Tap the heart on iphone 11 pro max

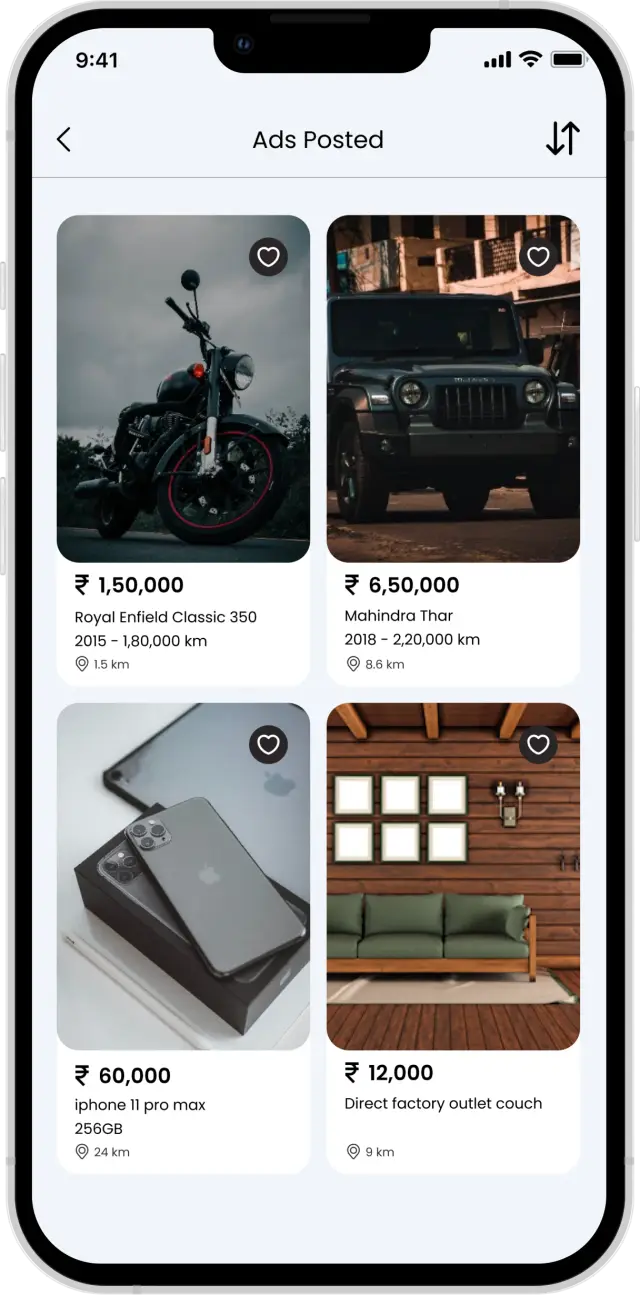click(268, 744)
